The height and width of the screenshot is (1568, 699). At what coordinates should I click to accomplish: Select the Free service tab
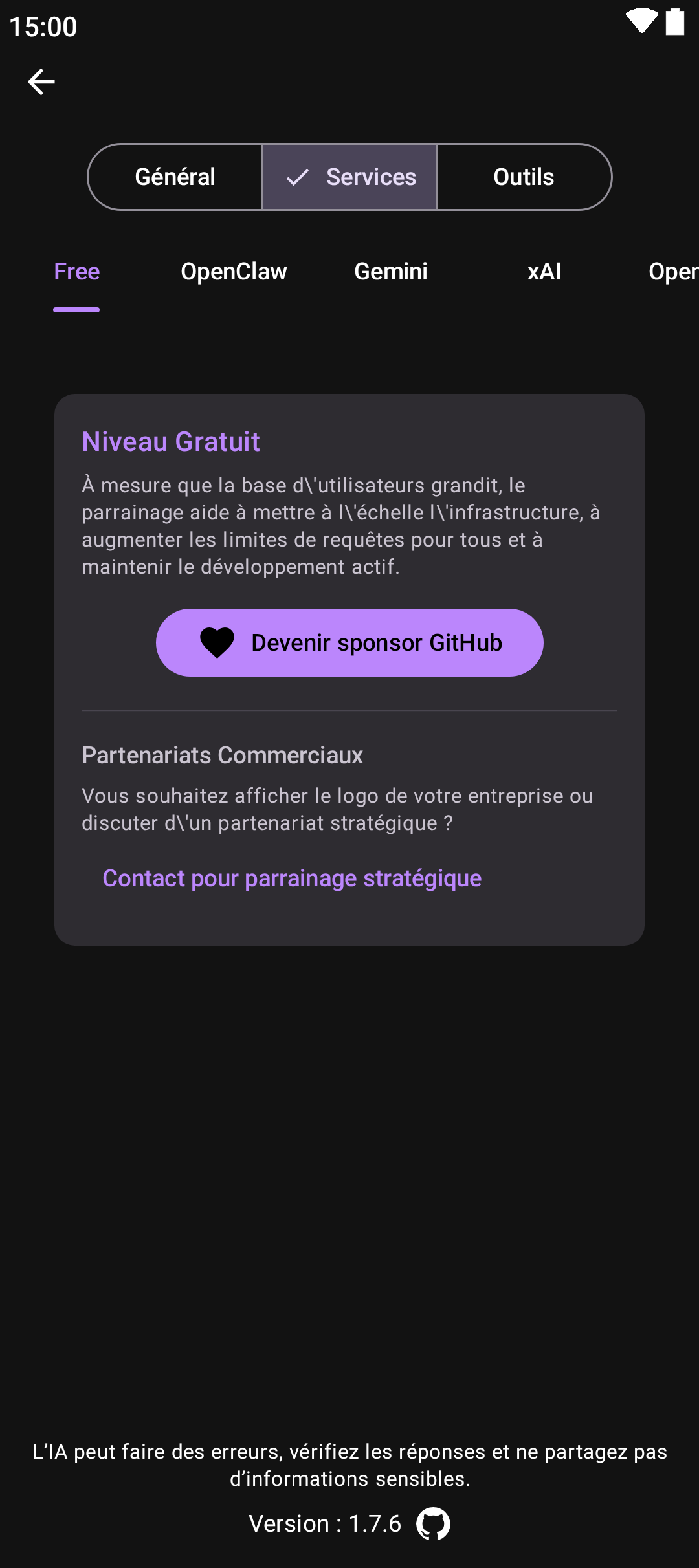pyautogui.click(x=77, y=272)
